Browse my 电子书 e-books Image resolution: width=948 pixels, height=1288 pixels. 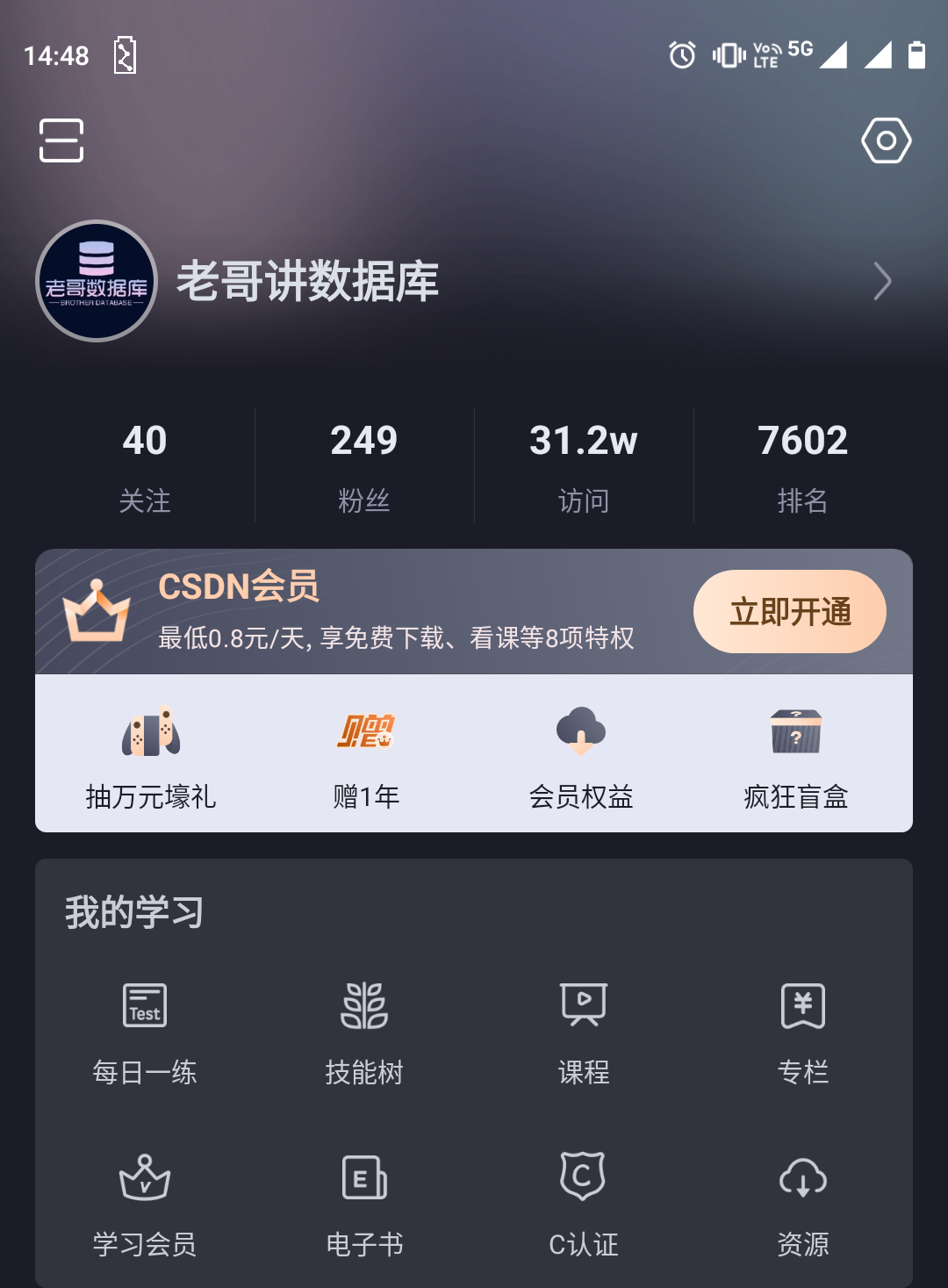pos(364,1205)
